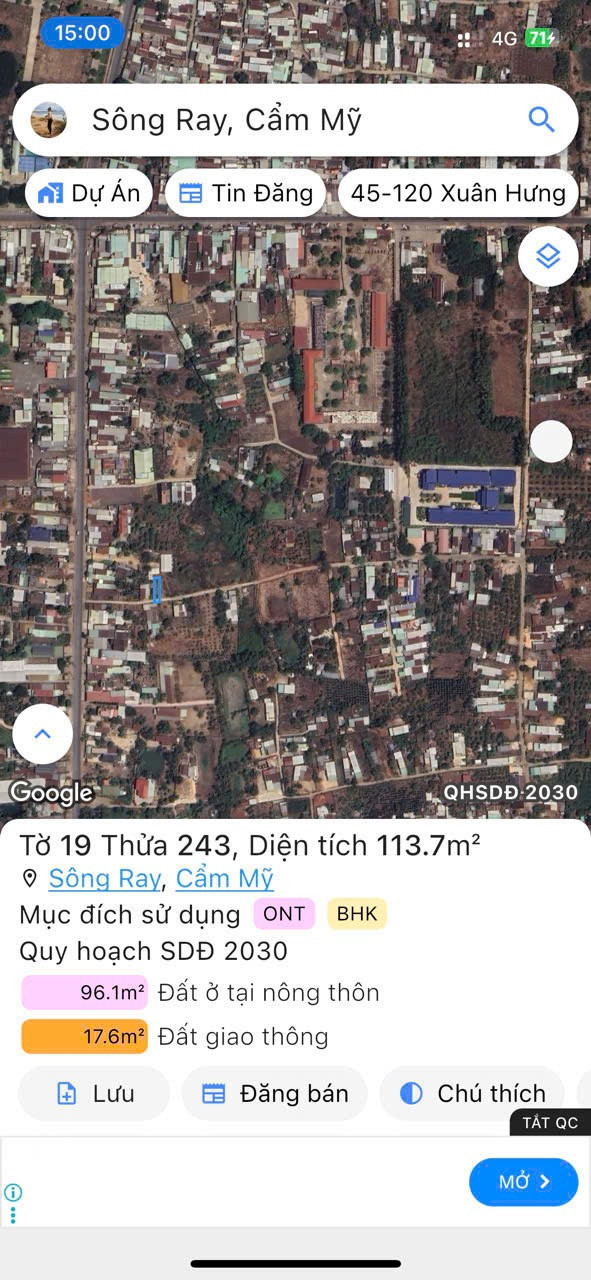Tap the MỞ button on the ad

tap(524, 1182)
